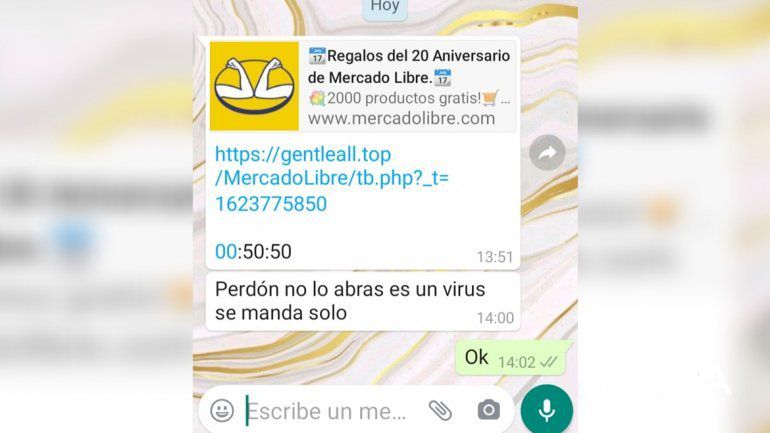Image resolution: width=770 pixels, height=433 pixels.
Task: Open the camera from the chat bar
Action: [488, 410]
